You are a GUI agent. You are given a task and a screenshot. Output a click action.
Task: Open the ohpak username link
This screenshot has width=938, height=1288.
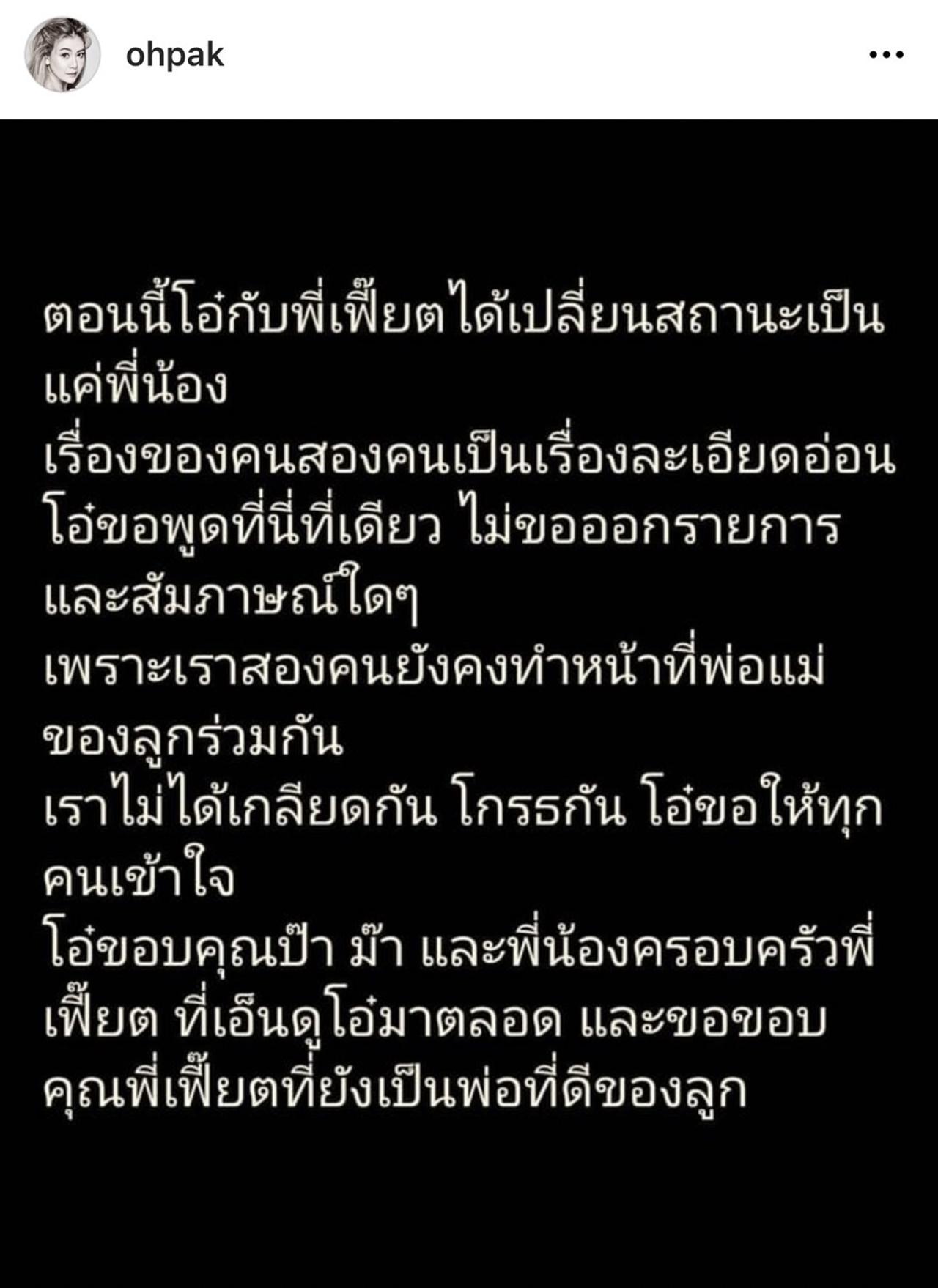click(x=174, y=55)
